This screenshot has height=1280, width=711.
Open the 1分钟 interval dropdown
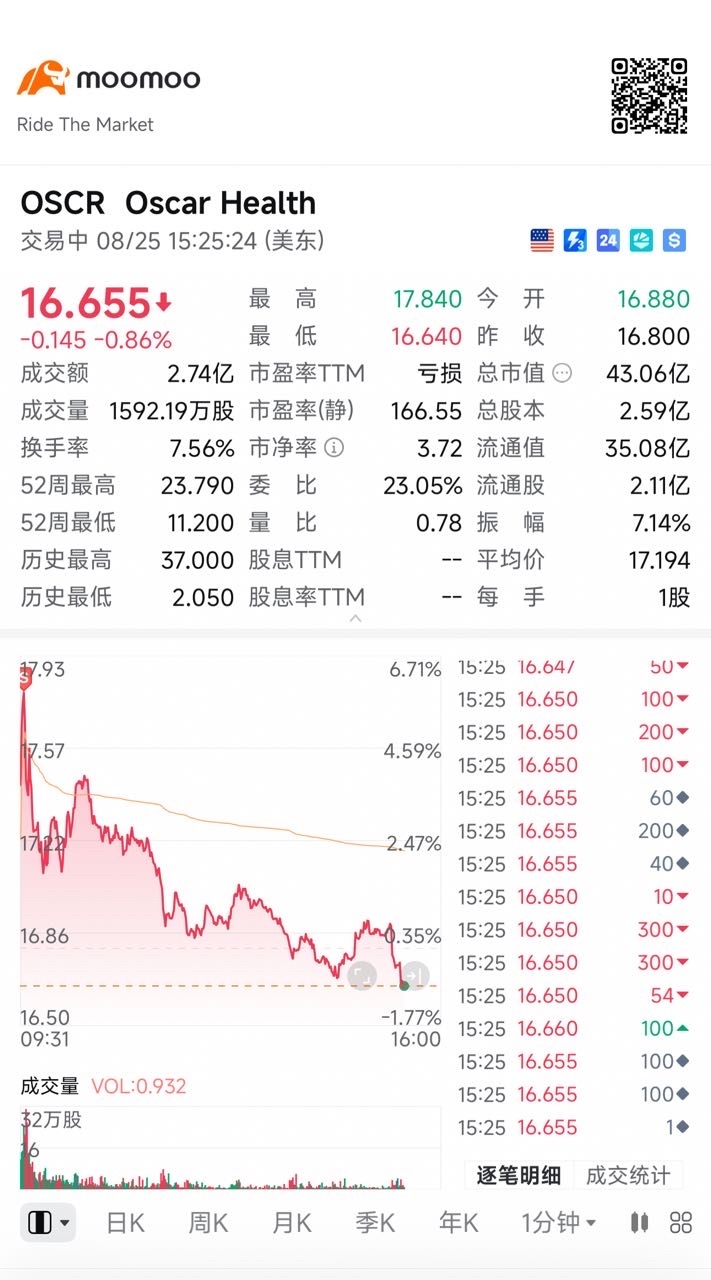pos(558,1222)
